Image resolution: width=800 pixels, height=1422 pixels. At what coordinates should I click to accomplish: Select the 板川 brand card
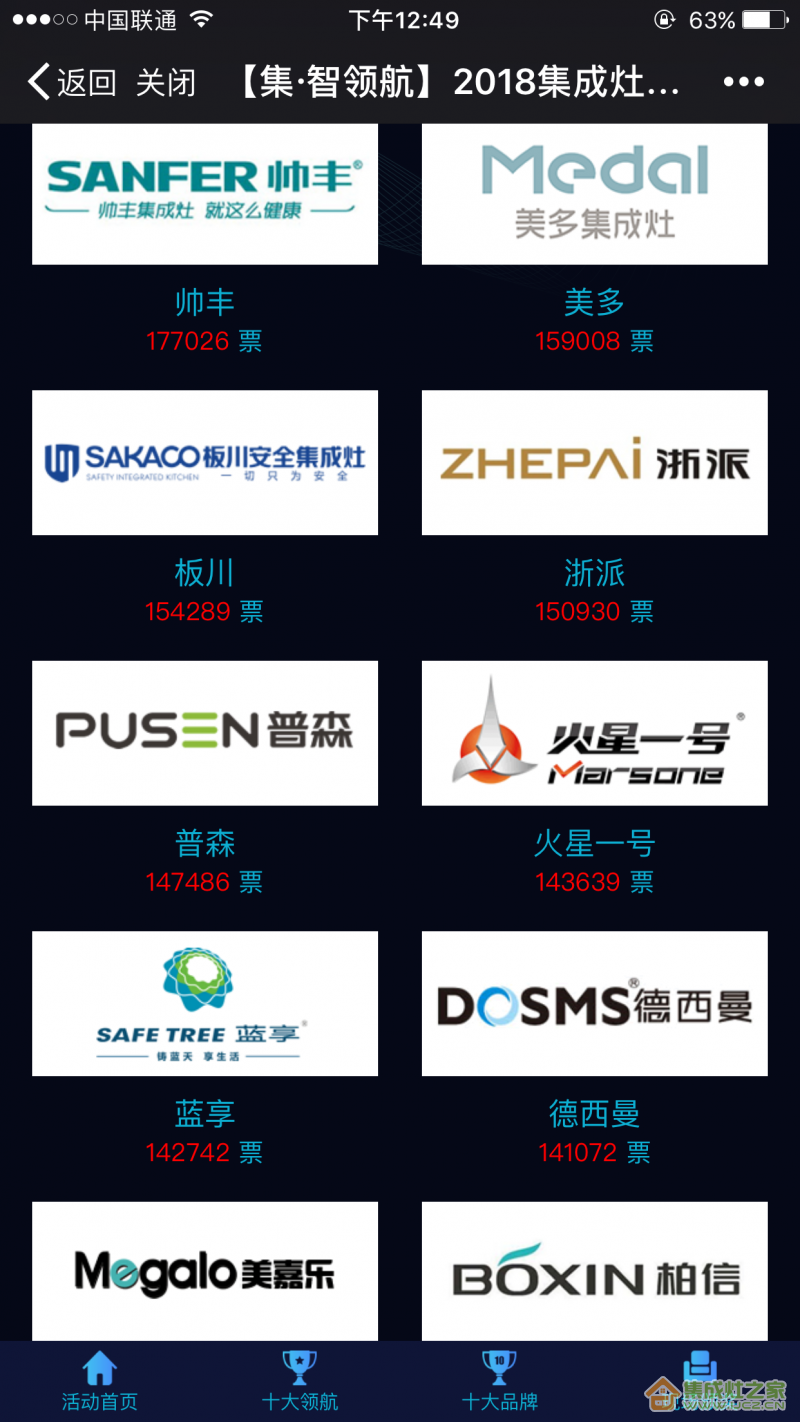pos(205,463)
